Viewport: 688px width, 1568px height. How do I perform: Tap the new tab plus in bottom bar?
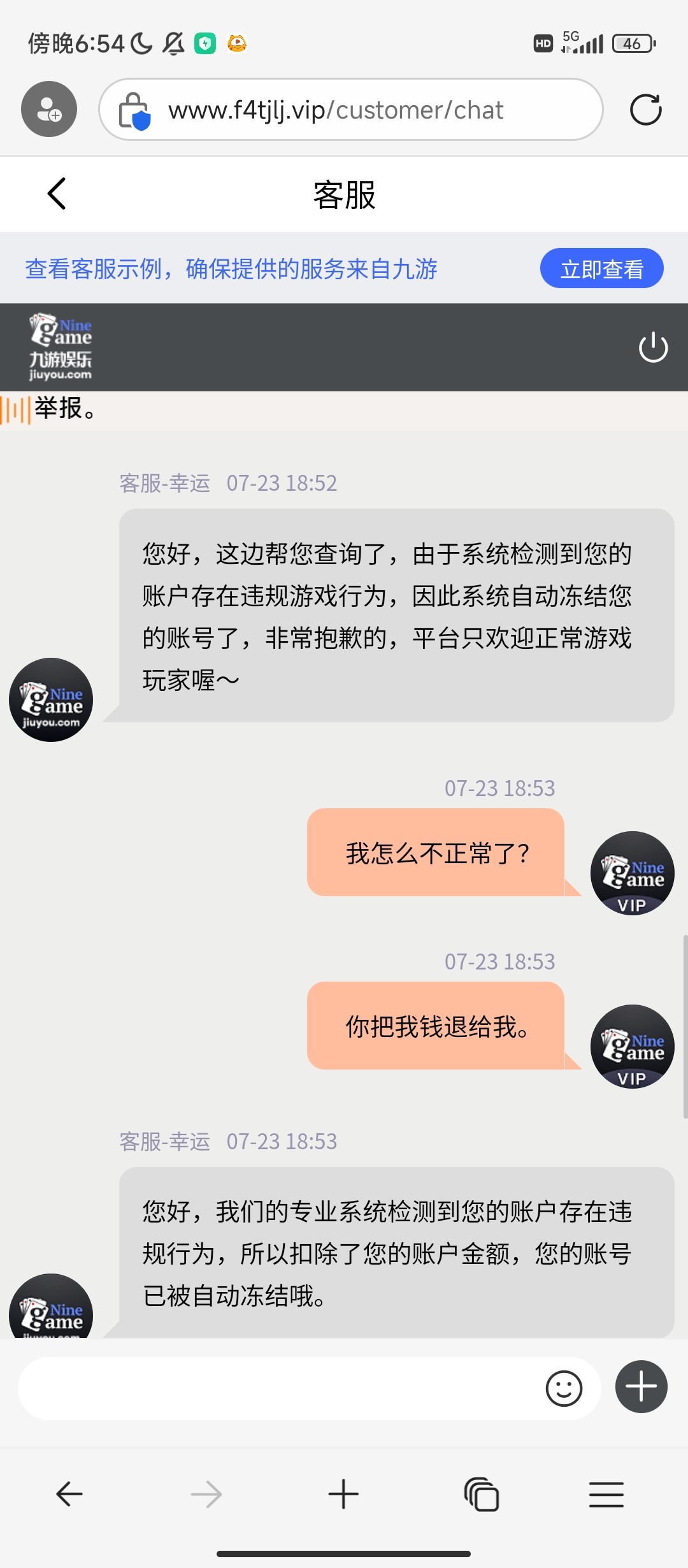(343, 1495)
